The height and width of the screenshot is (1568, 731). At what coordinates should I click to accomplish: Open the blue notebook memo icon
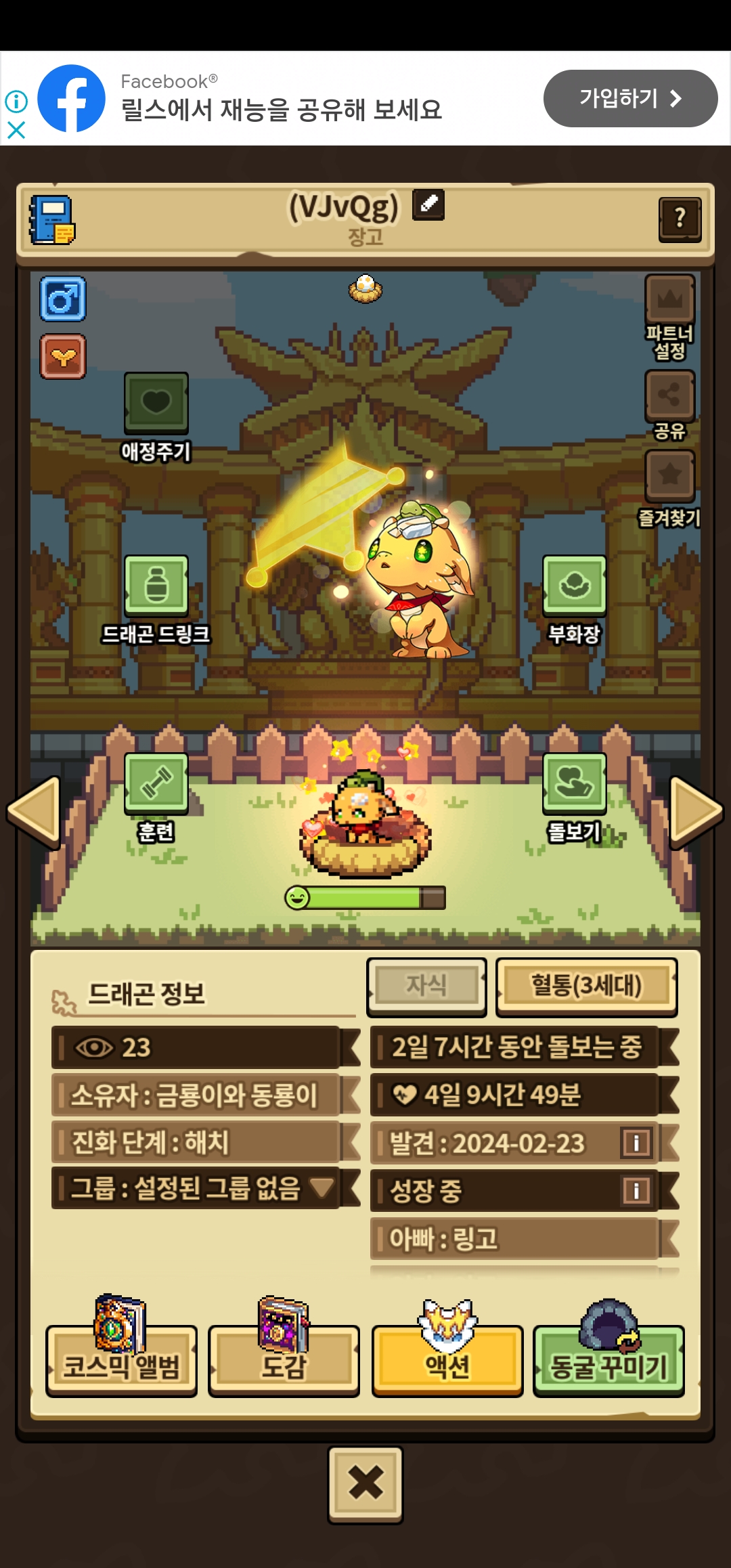pos(51,221)
